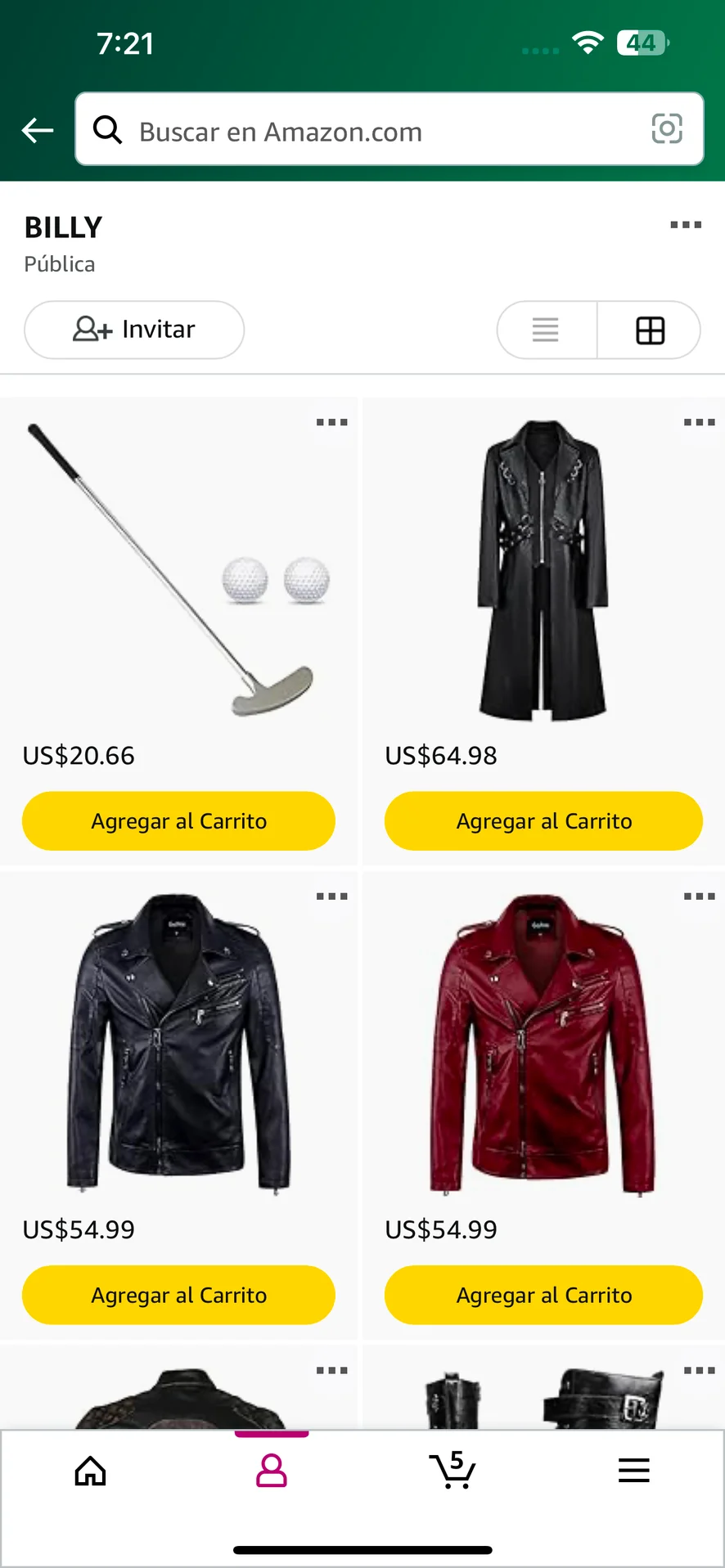
Task: Tap the Buscar en Amazon.com search field
Action: (368, 131)
